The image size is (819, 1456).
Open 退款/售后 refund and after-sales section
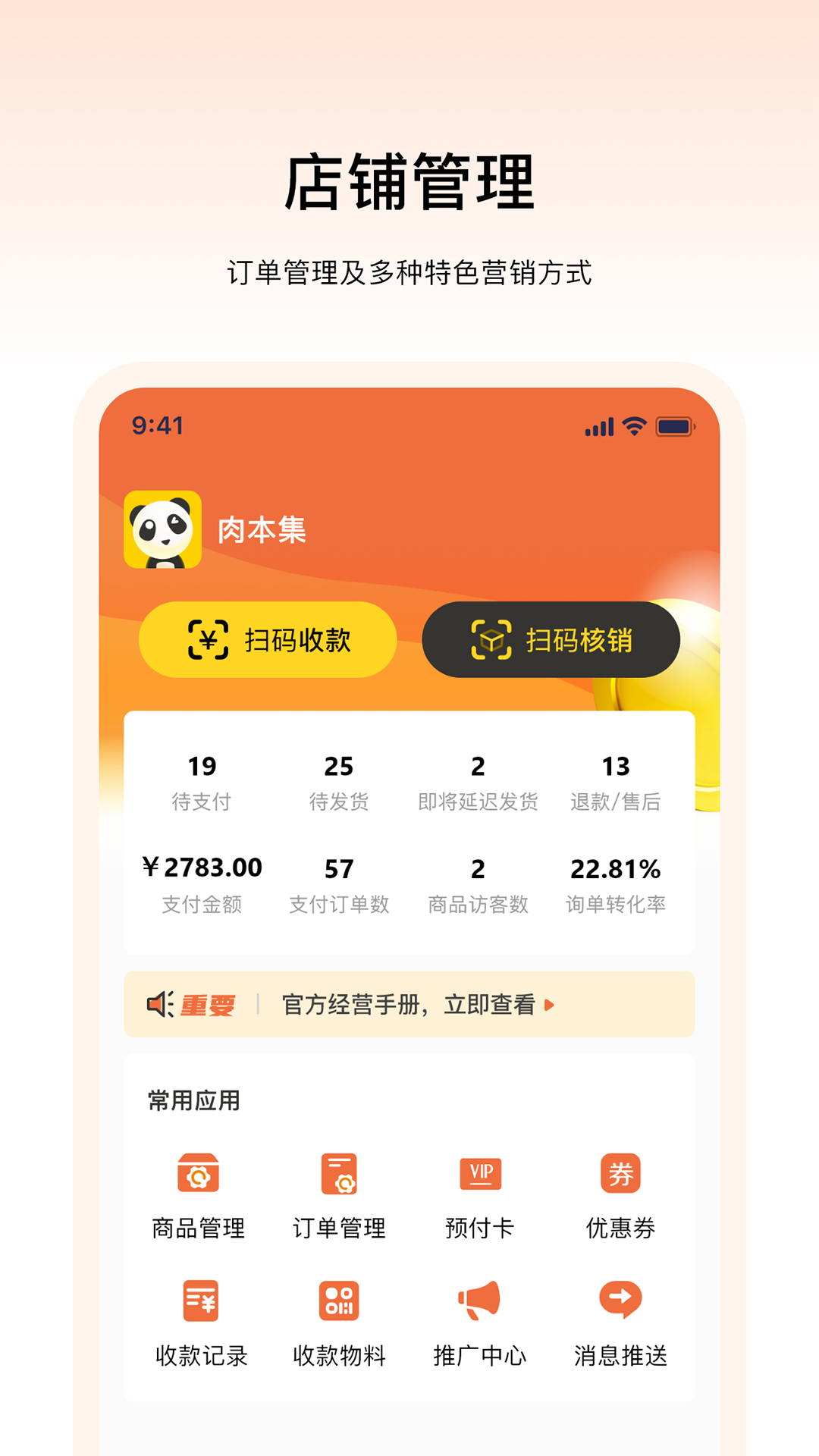tap(617, 781)
